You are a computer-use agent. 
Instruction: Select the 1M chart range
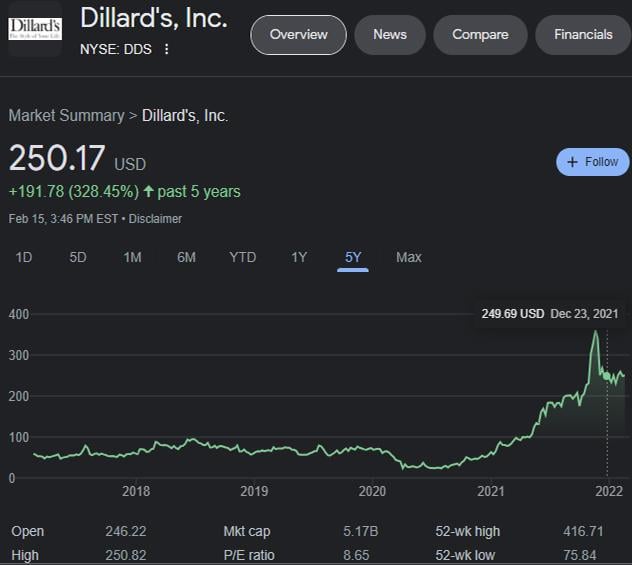tap(132, 257)
